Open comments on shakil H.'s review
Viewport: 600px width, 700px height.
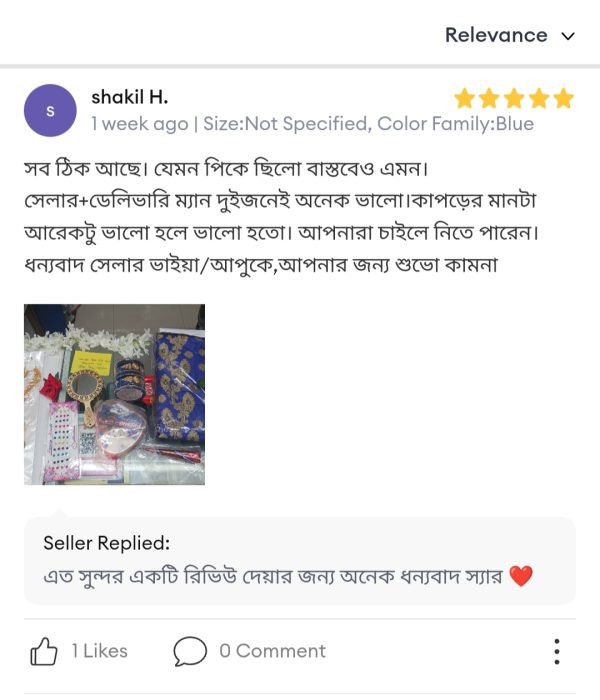[190, 652]
